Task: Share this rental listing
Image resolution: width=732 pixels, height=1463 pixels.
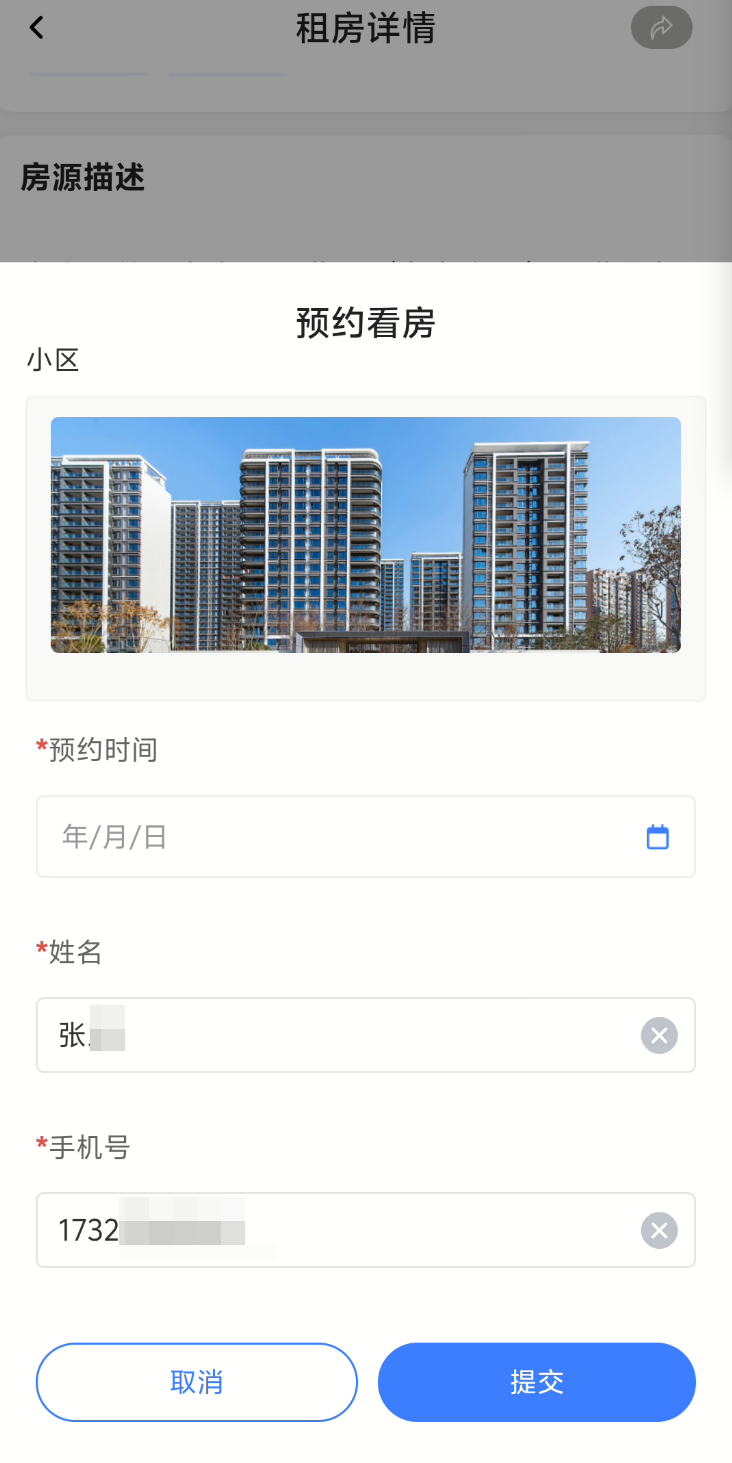Action: pyautogui.click(x=661, y=28)
